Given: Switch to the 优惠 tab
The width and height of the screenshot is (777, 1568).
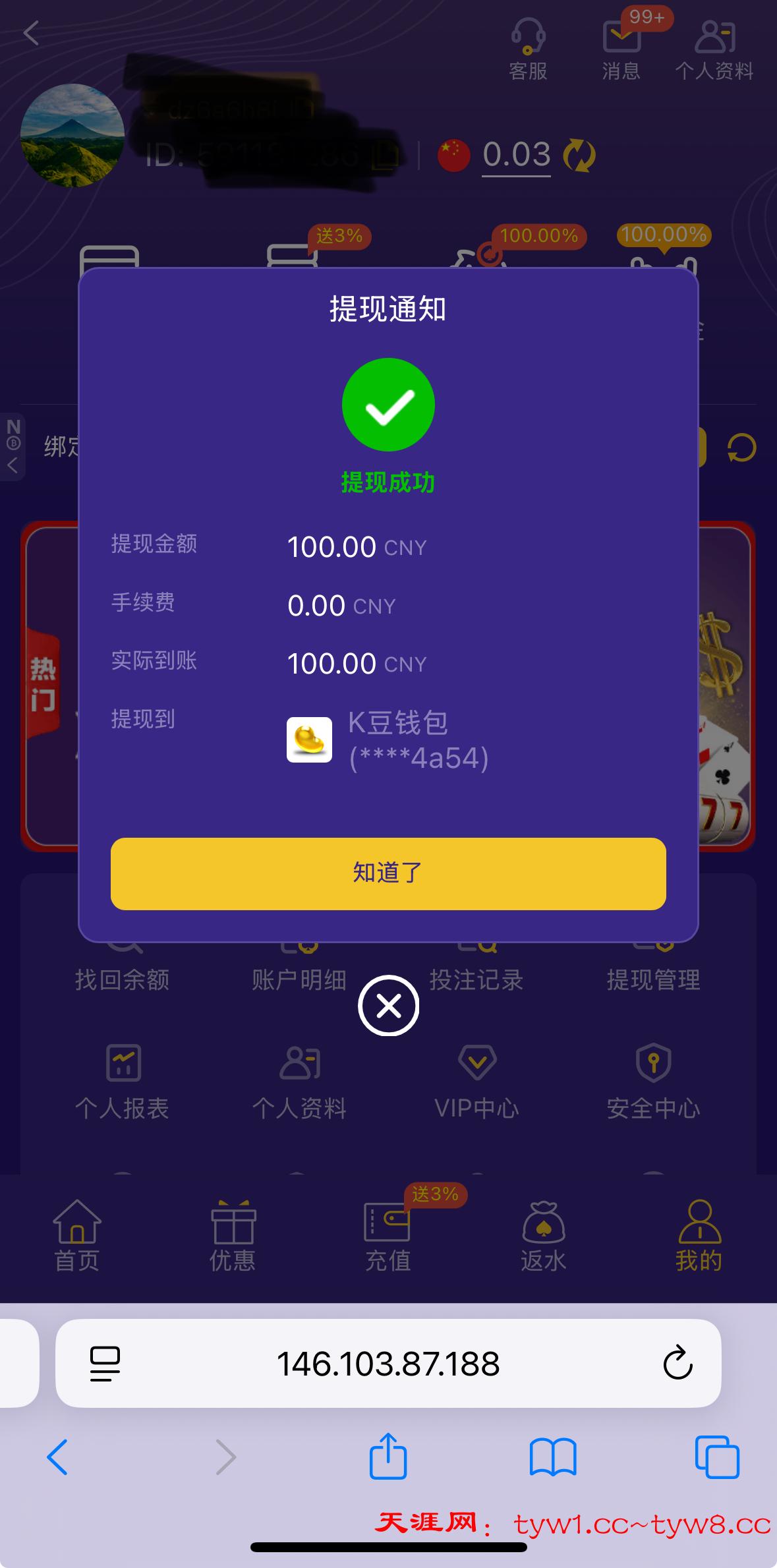Looking at the screenshot, I should point(233,1236).
